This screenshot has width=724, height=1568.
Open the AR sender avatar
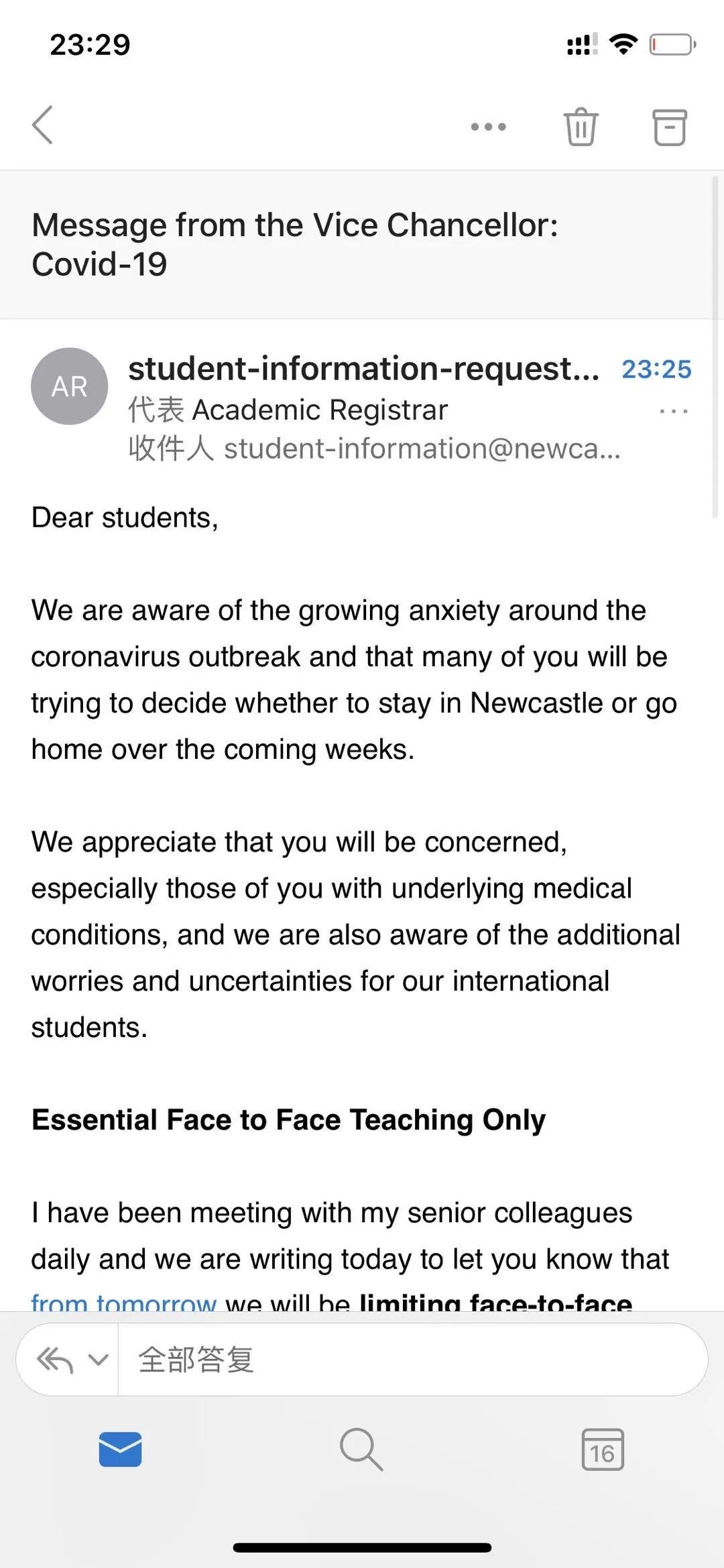70,386
